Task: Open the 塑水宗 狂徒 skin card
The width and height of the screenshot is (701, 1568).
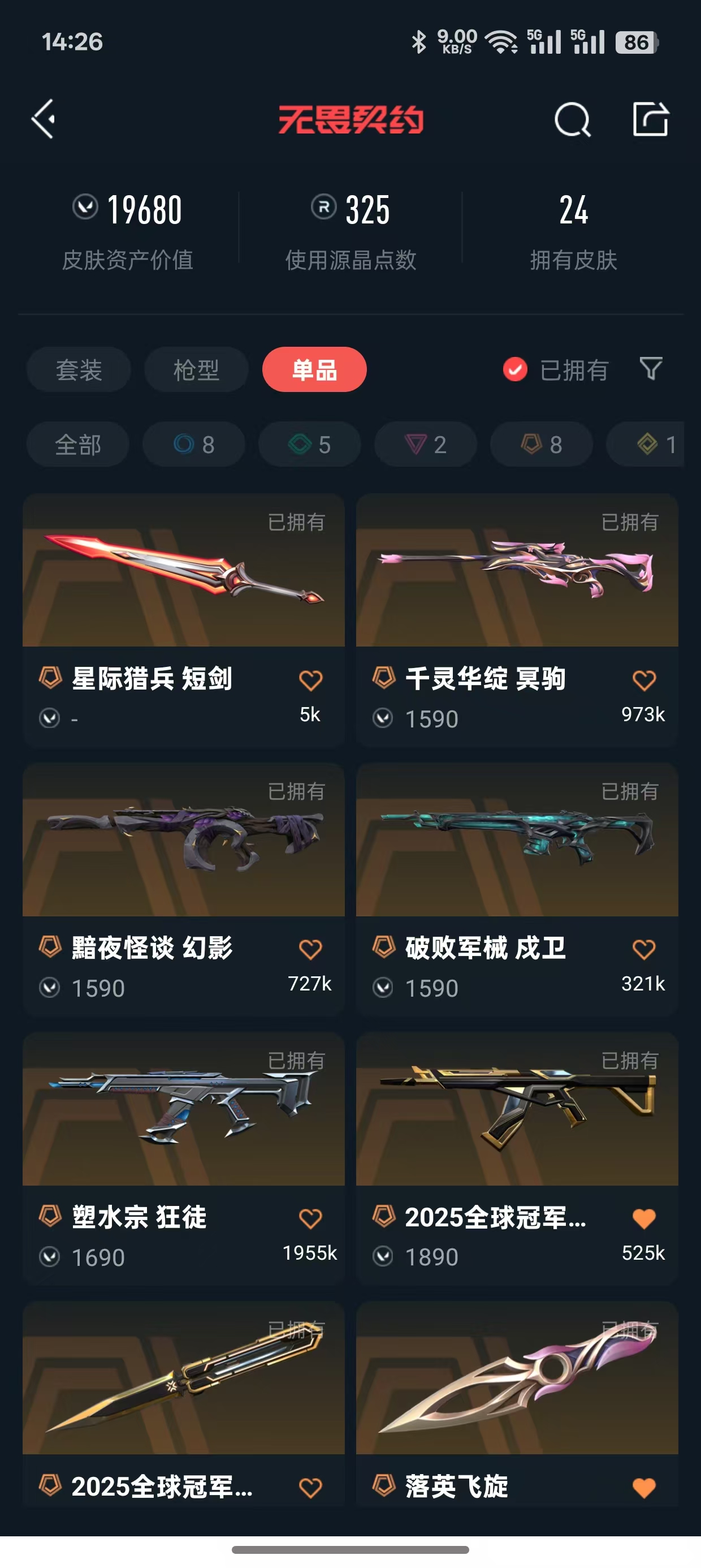Action: coord(184,1158)
